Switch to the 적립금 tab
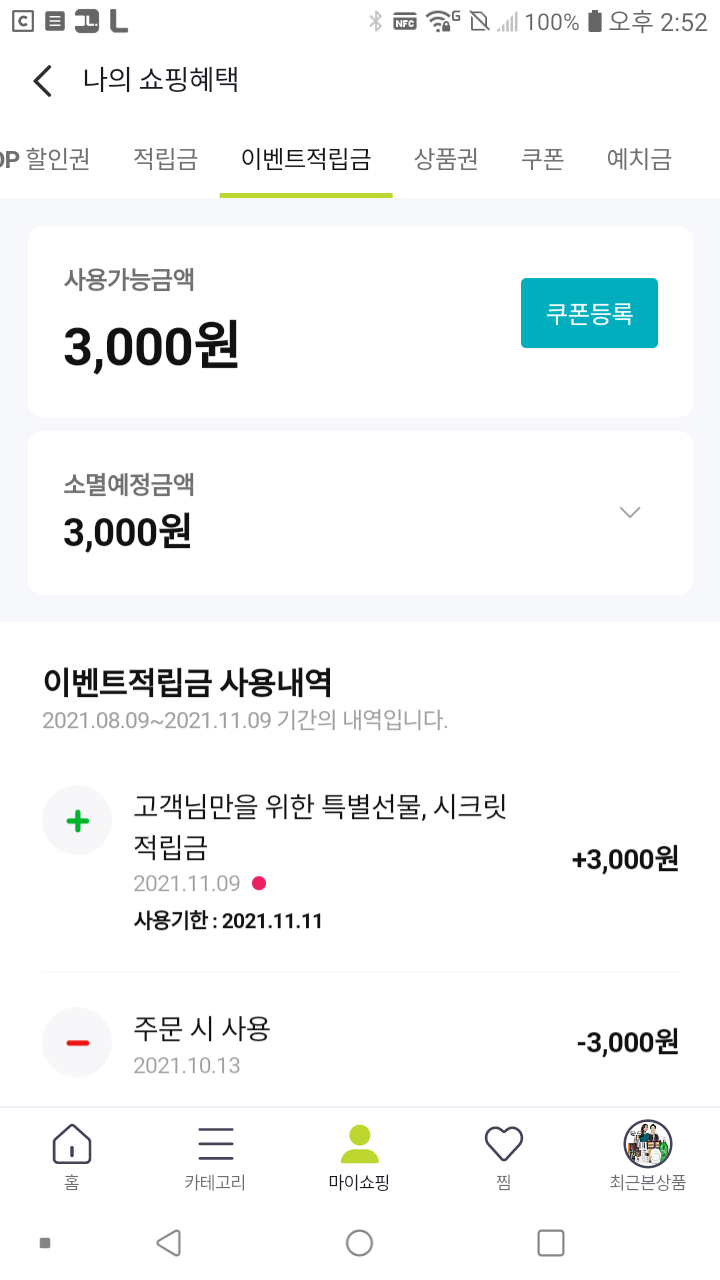 click(165, 158)
